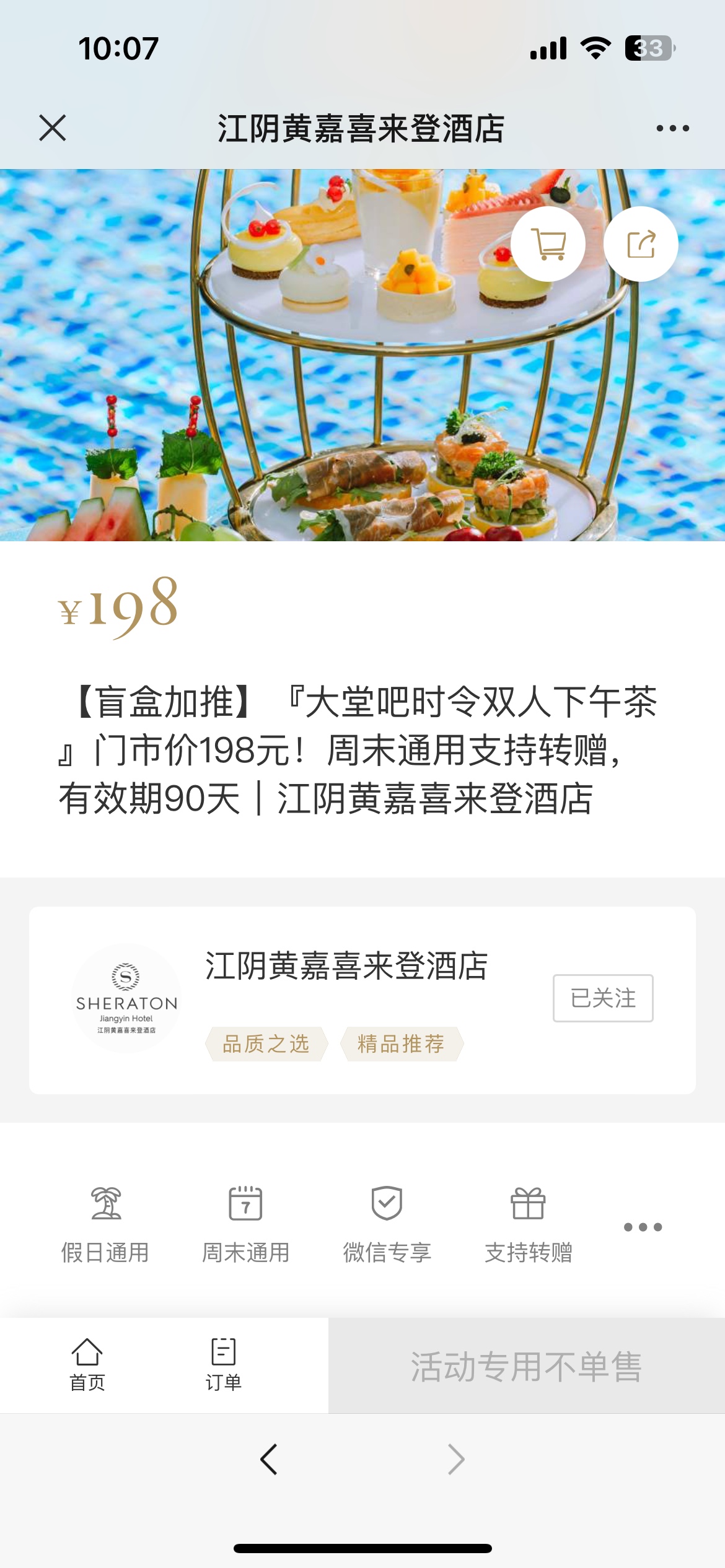
Task: Open the top-right overflow menu
Action: click(672, 128)
